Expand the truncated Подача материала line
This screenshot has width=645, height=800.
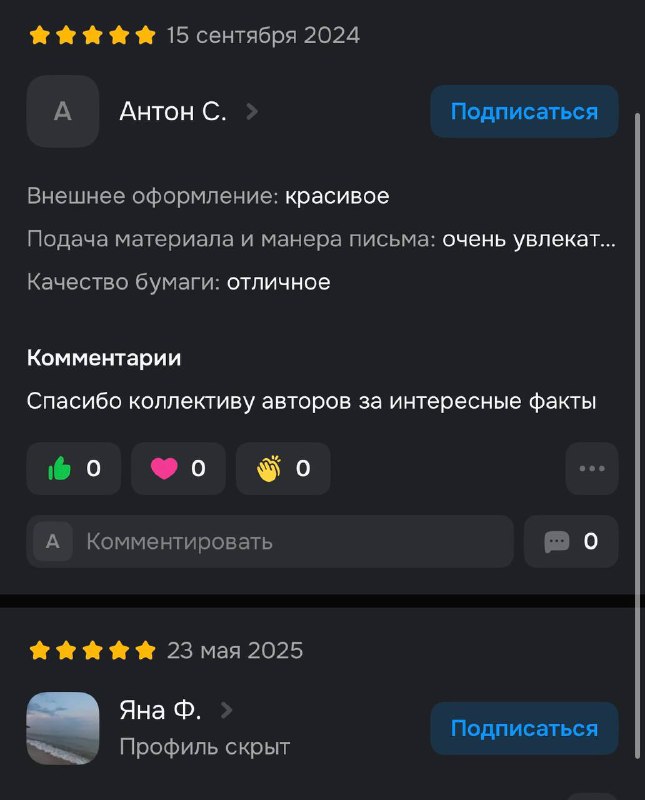tap(528, 240)
